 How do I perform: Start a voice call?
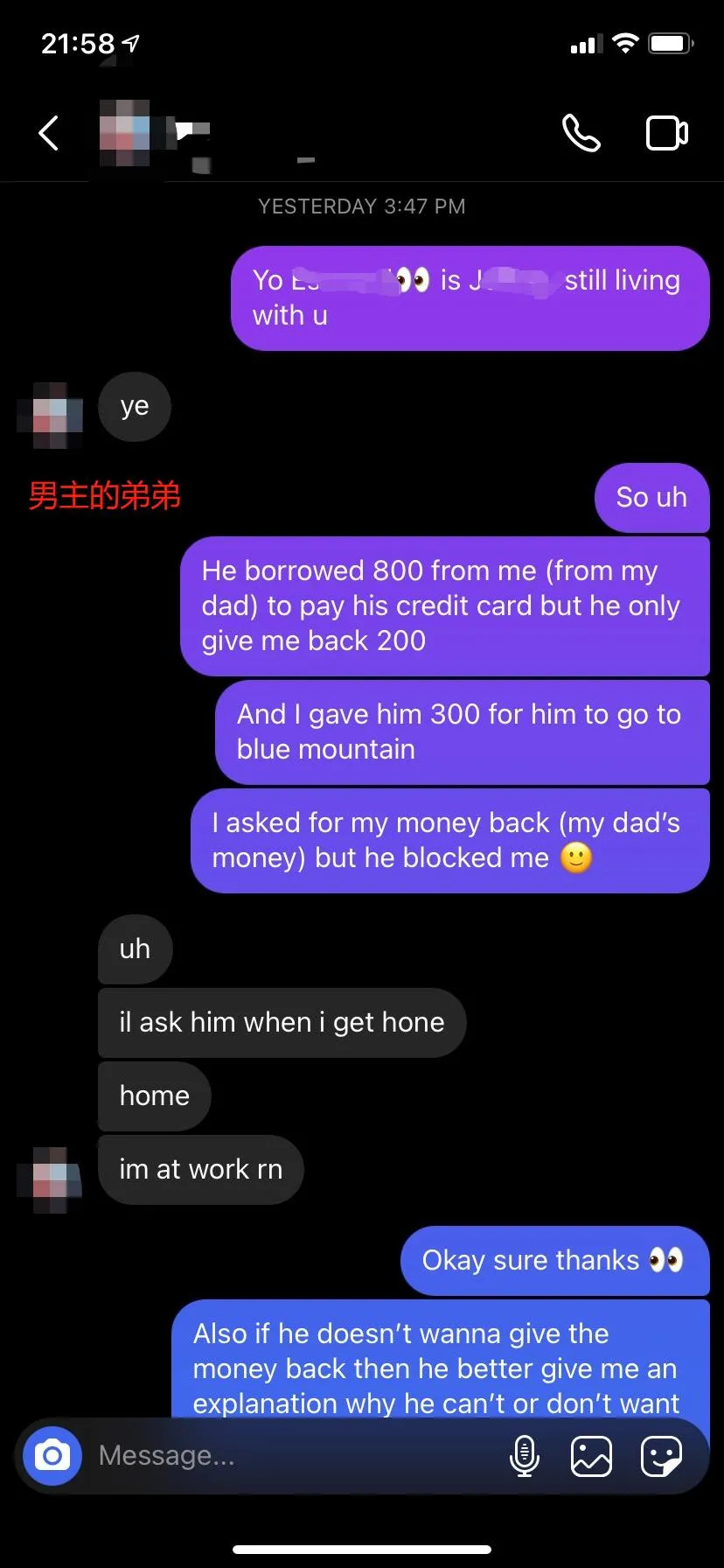click(x=581, y=134)
